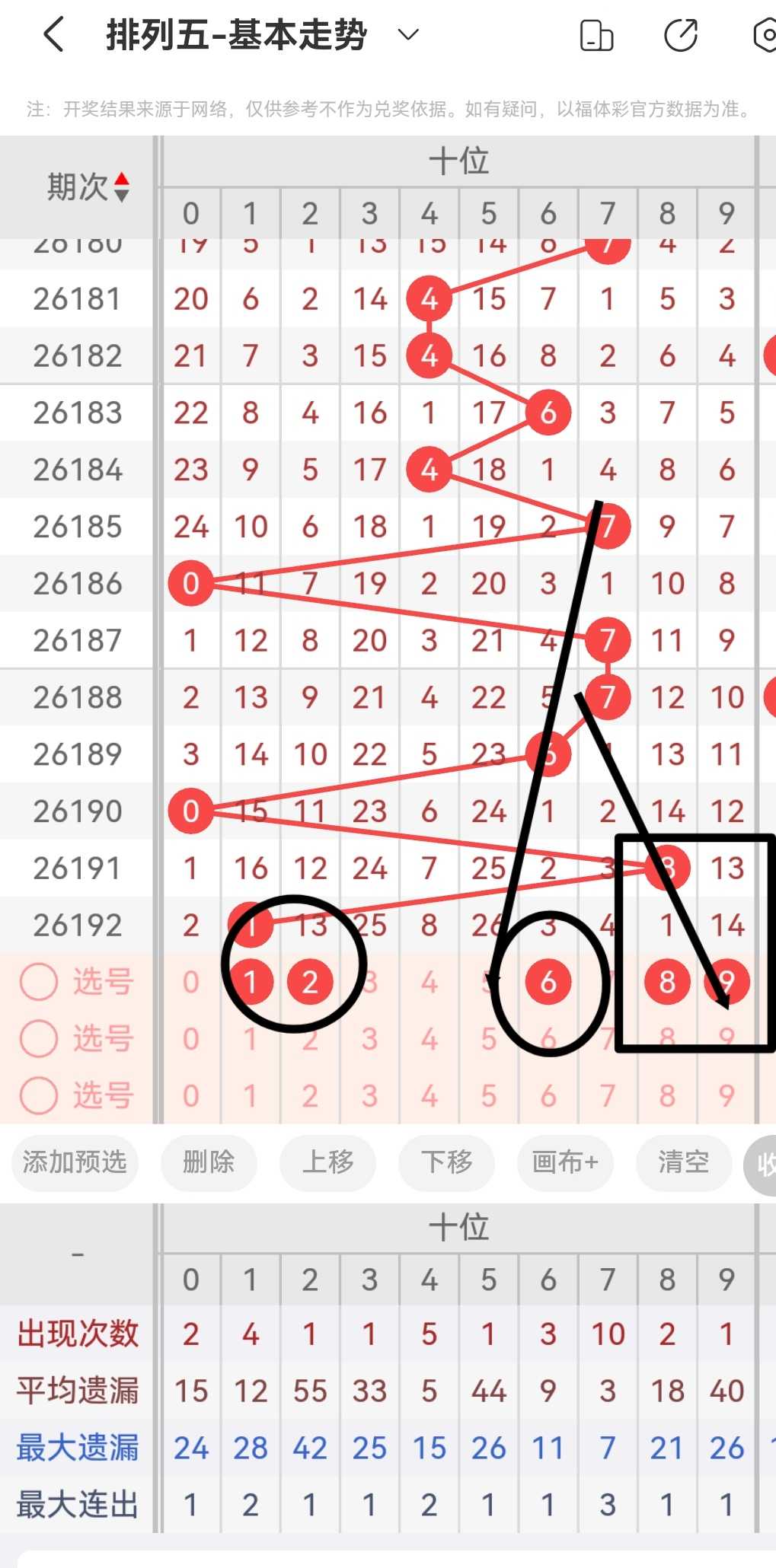Tap the 下移 button

click(x=446, y=1162)
